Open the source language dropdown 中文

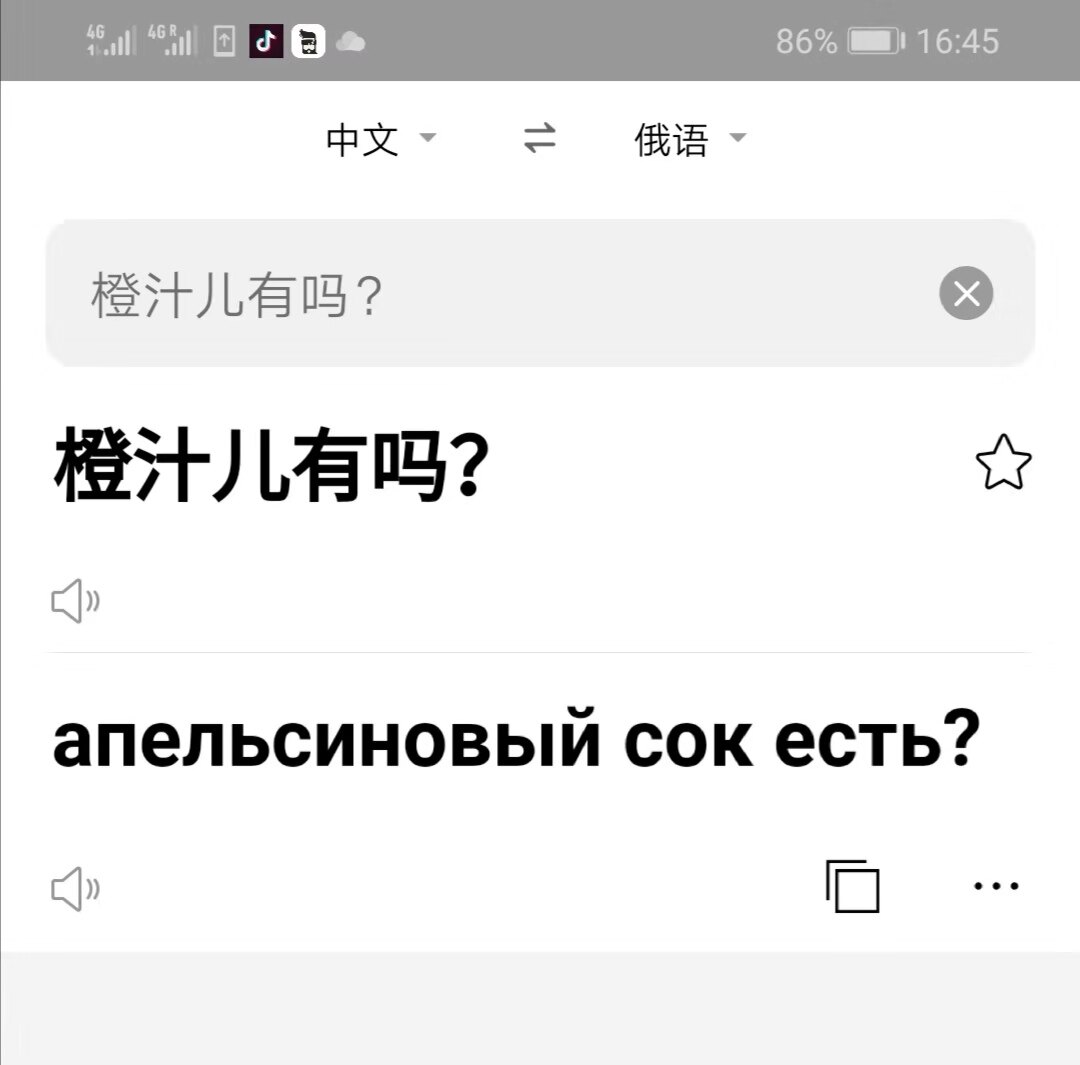point(380,139)
